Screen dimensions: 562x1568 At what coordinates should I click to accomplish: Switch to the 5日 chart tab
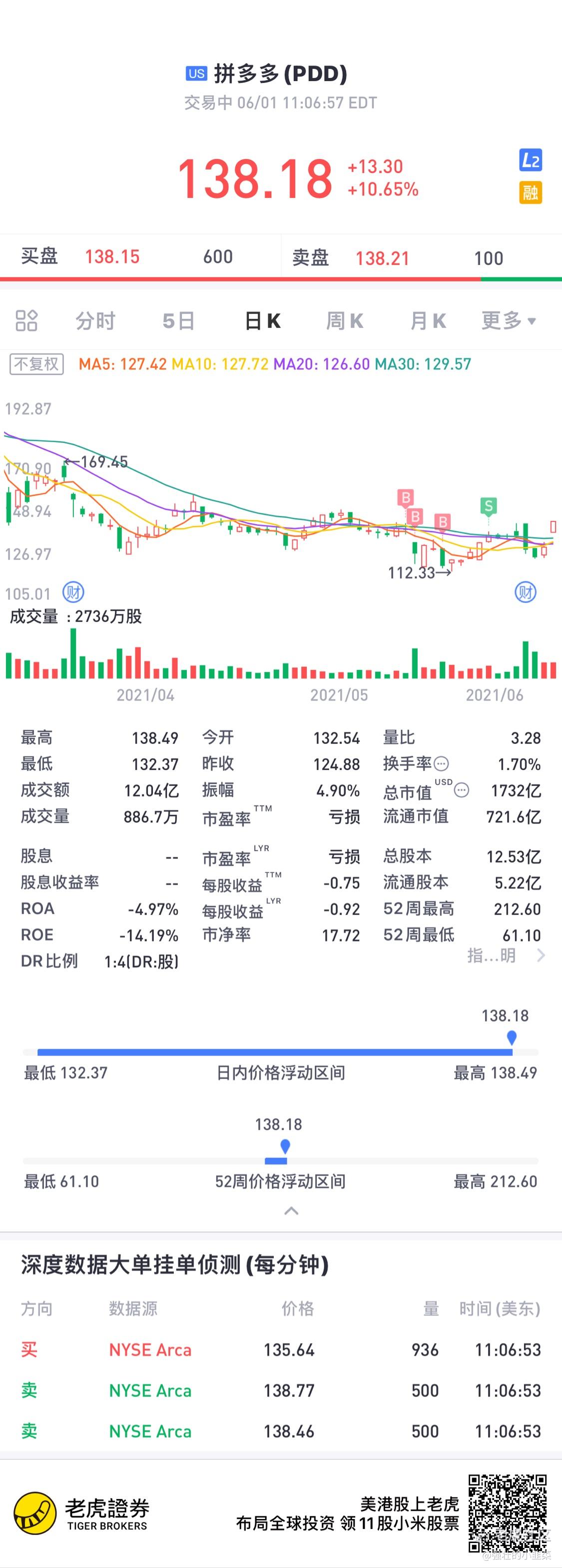click(x=178, y=321)
